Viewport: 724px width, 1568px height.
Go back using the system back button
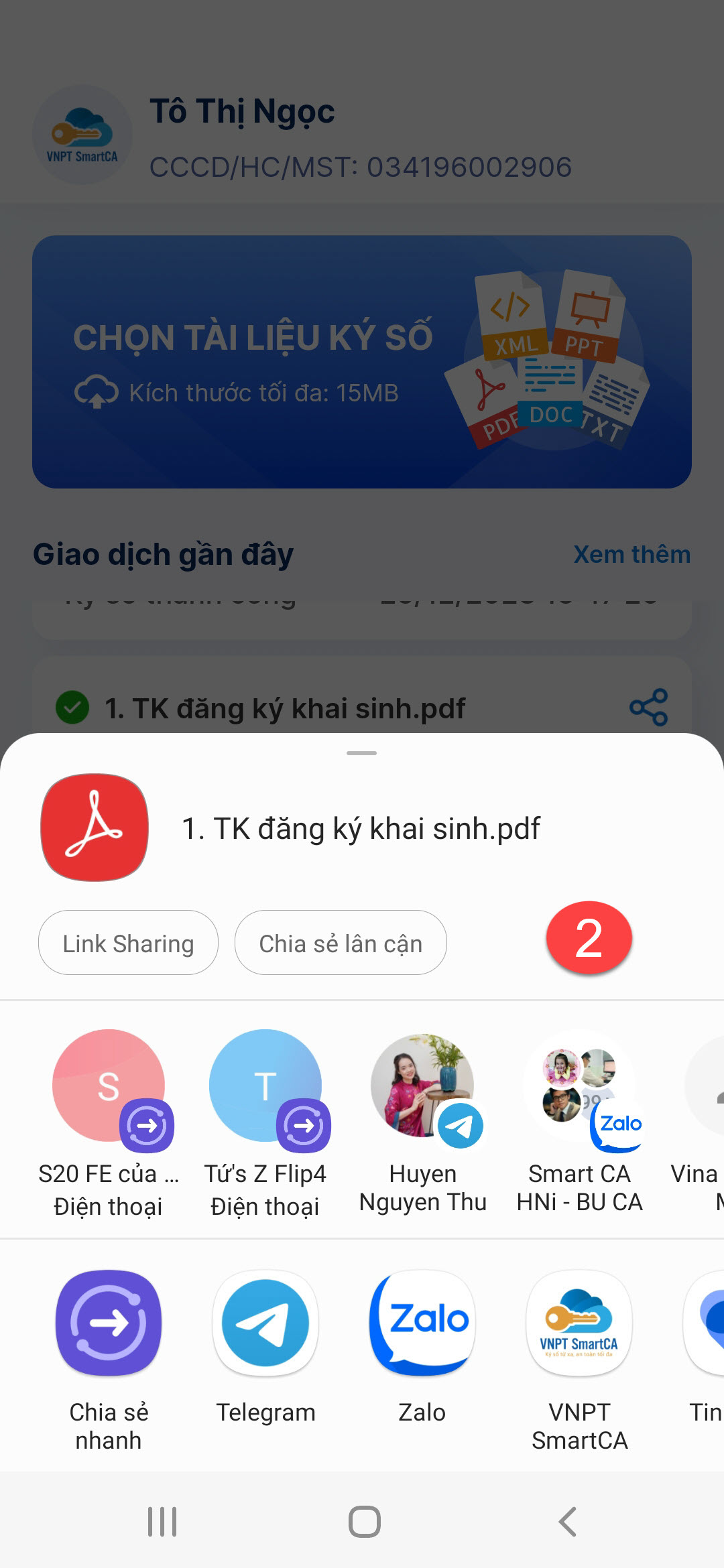tap(567, 1522)
